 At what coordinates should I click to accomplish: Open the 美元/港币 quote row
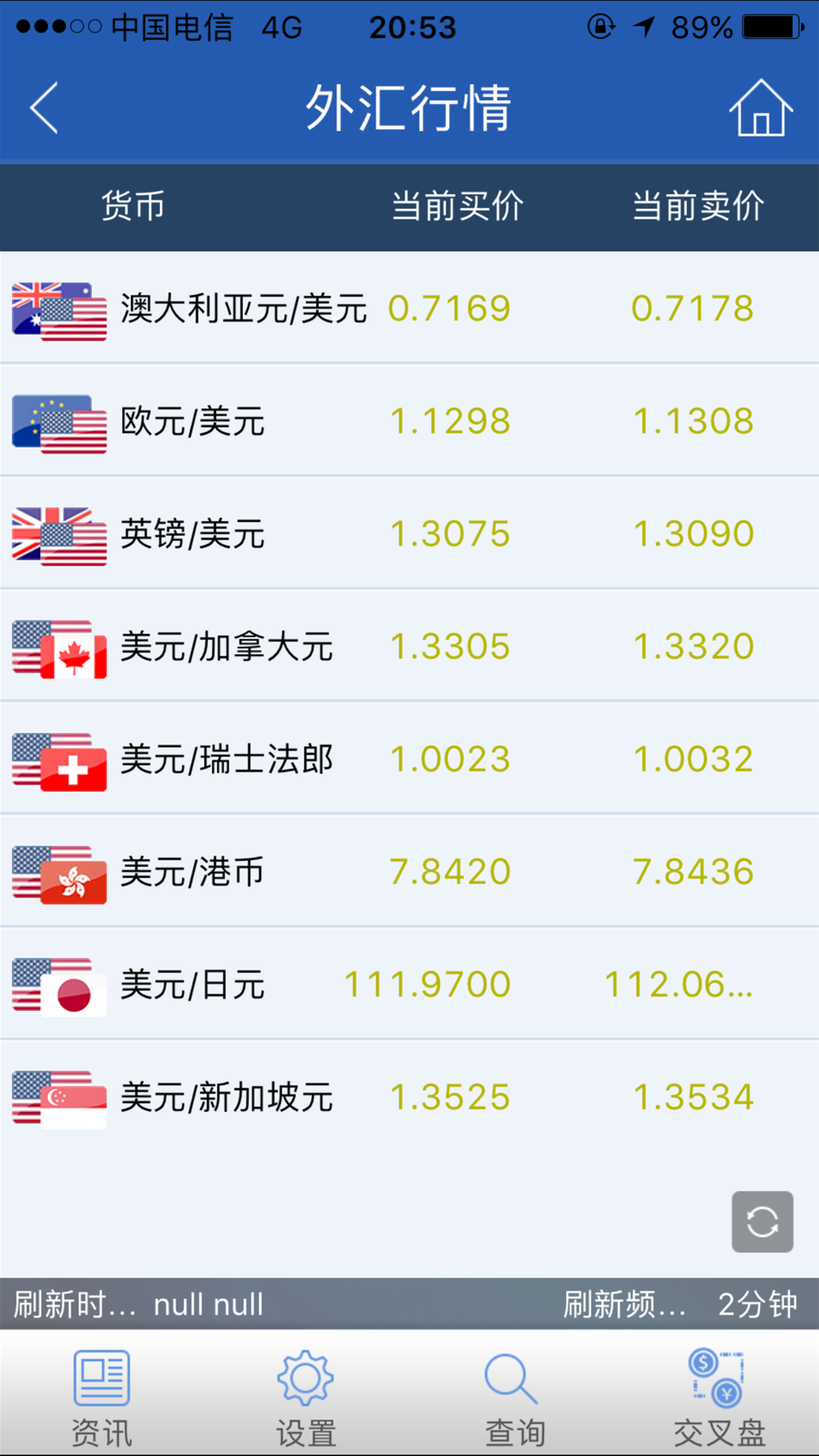coord(409,872)
